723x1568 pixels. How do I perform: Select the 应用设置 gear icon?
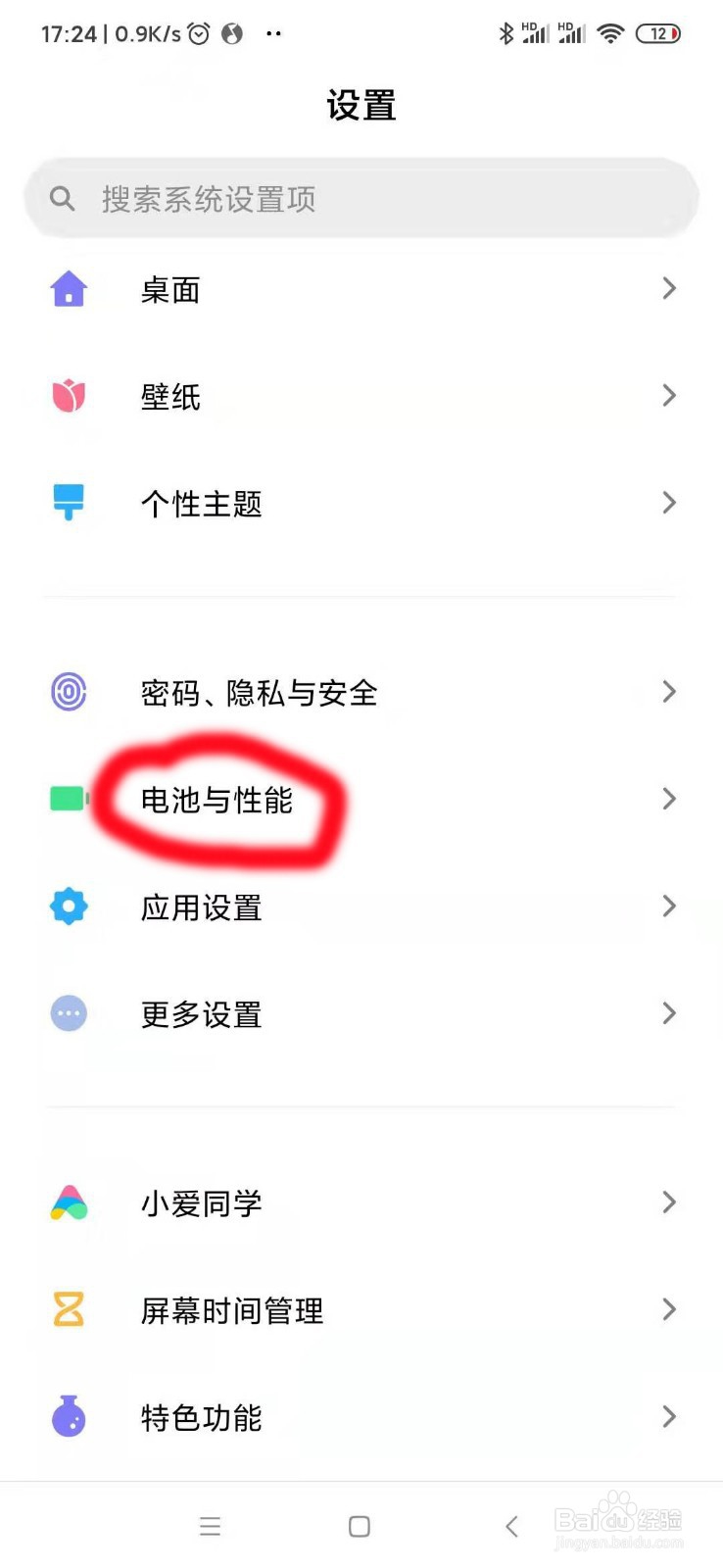pyautogui.click(x=68, y=906)
